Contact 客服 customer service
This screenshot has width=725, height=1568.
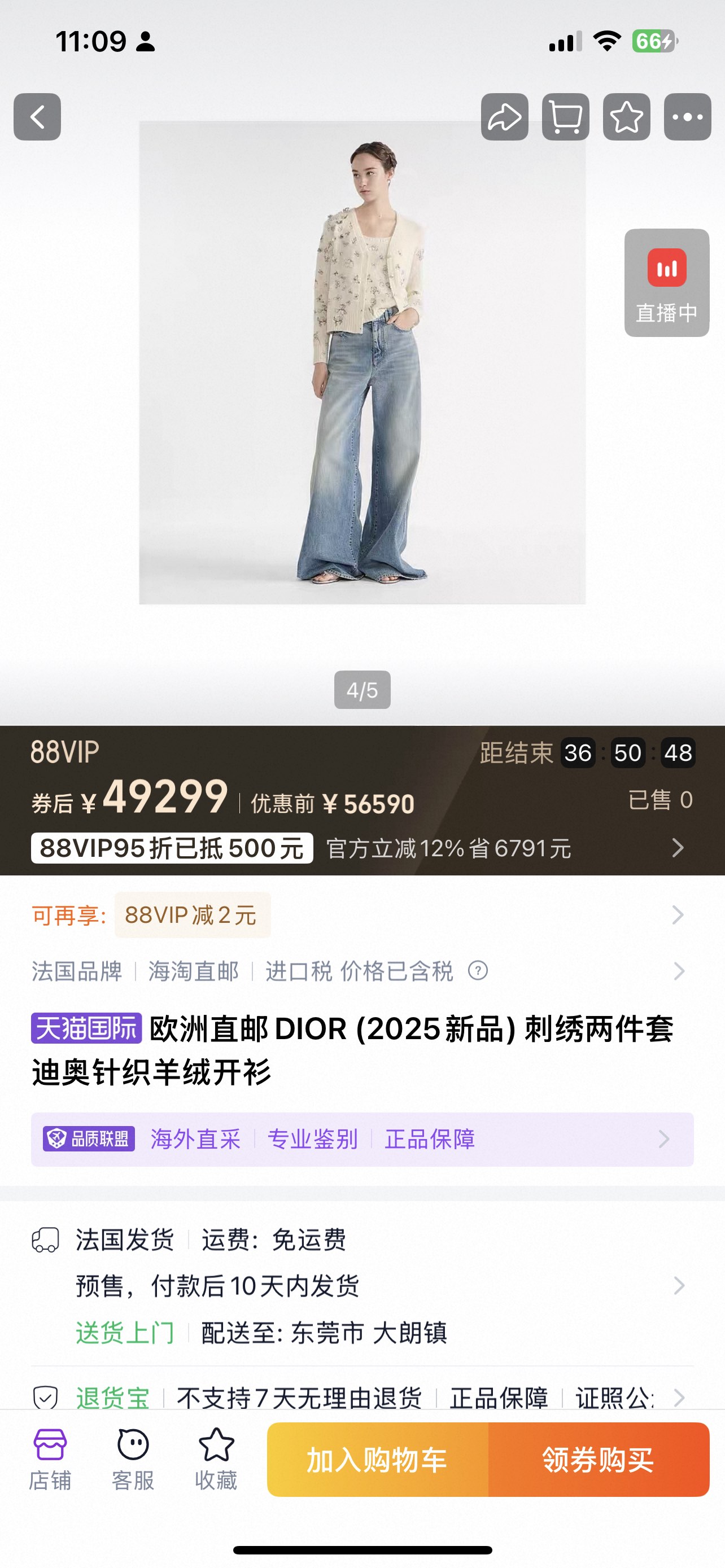point(133,1458)
